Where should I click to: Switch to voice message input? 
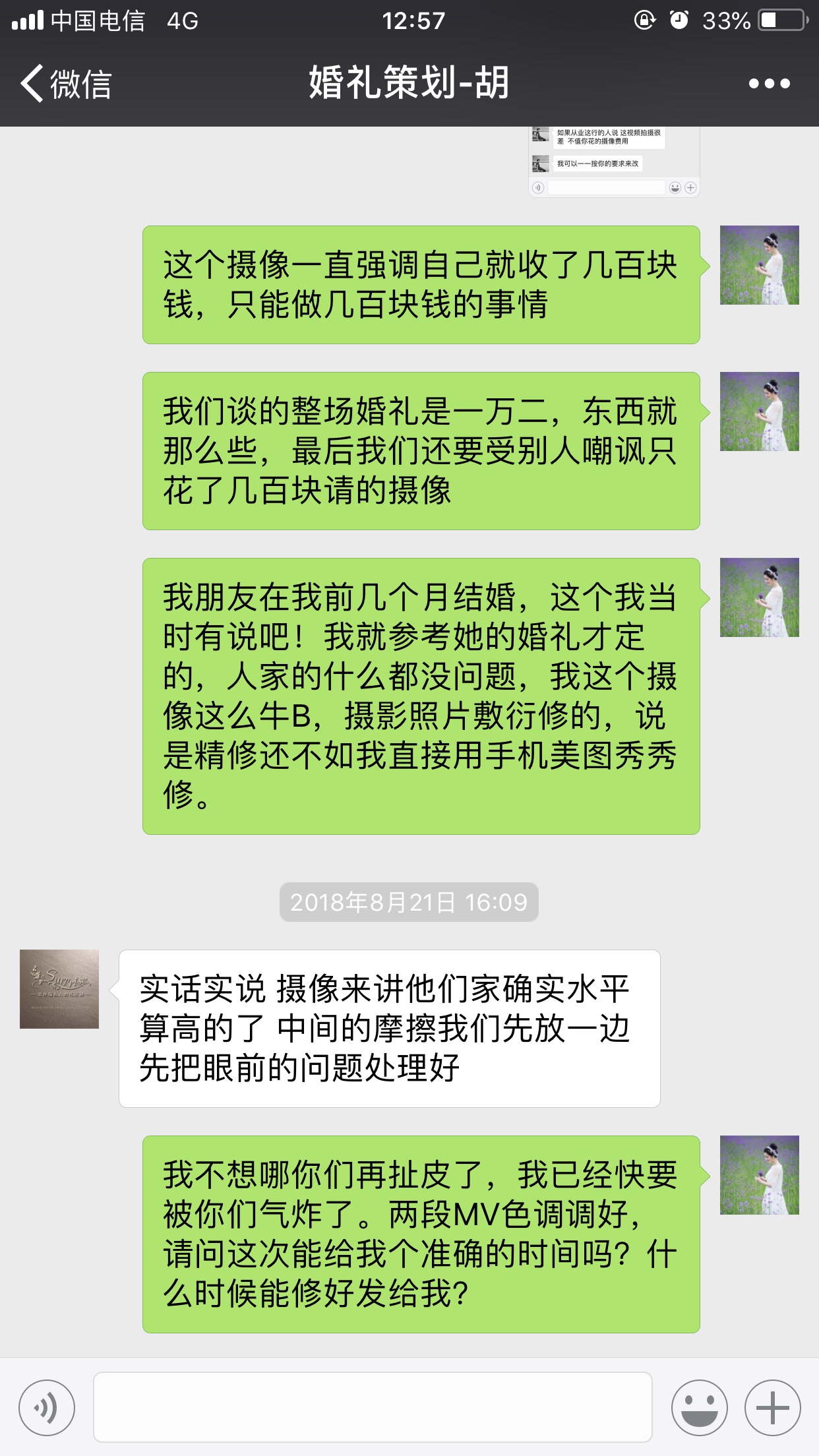pos(47,1407)
